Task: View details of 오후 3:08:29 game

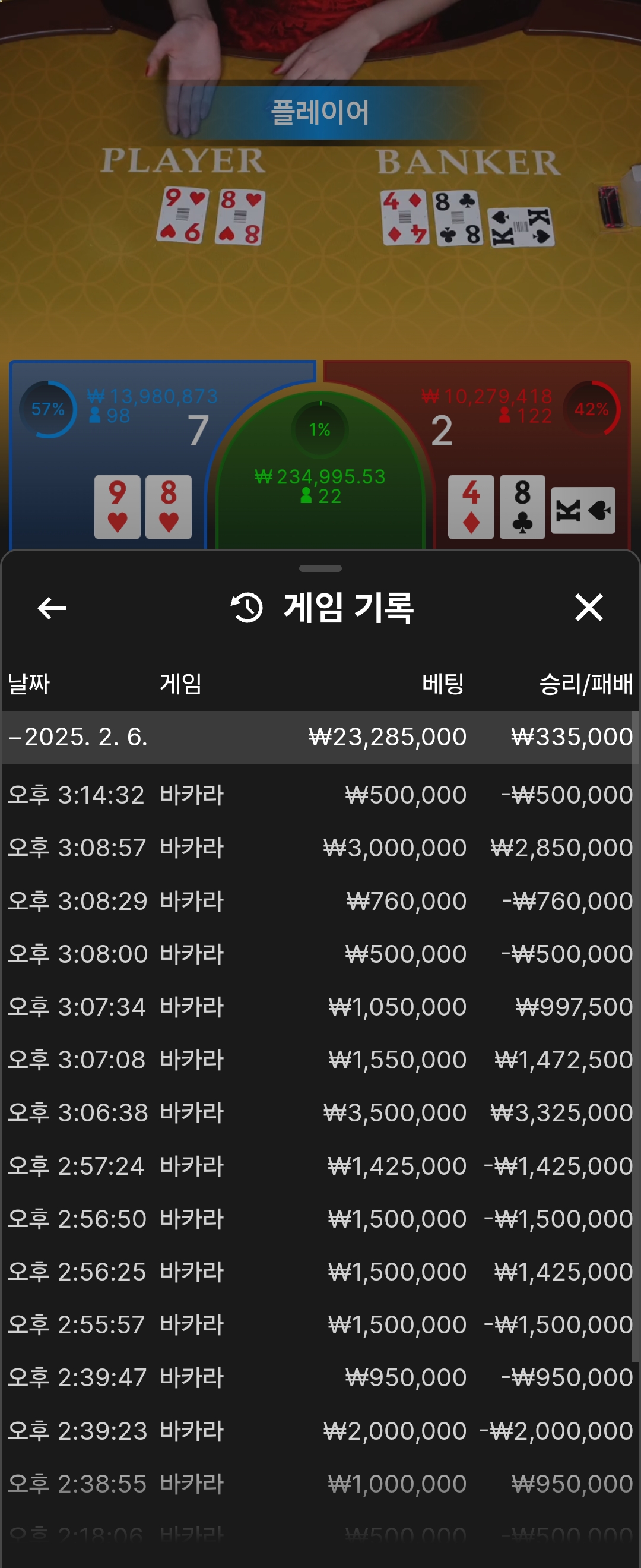Action: click(x=320, y=901)
